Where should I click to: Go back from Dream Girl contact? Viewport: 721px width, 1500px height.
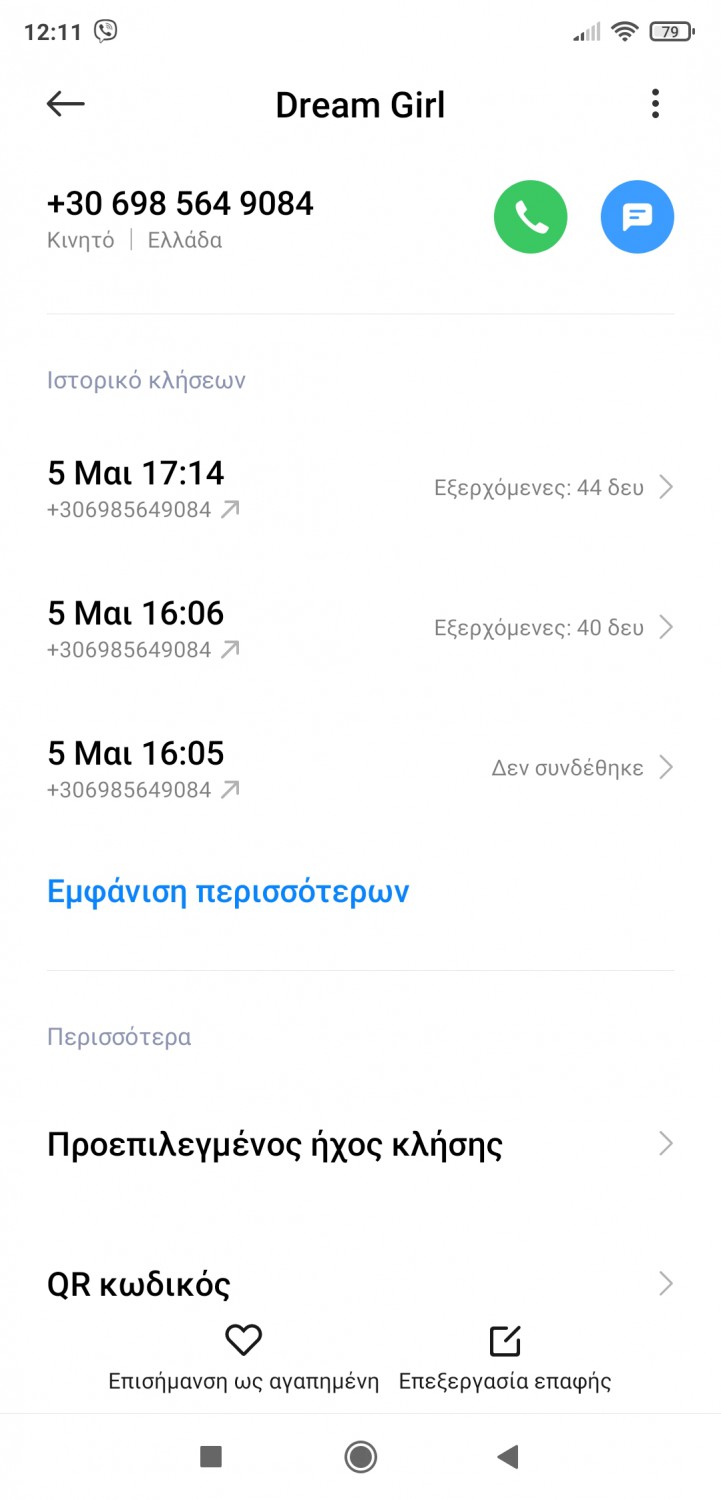[66, 104]
